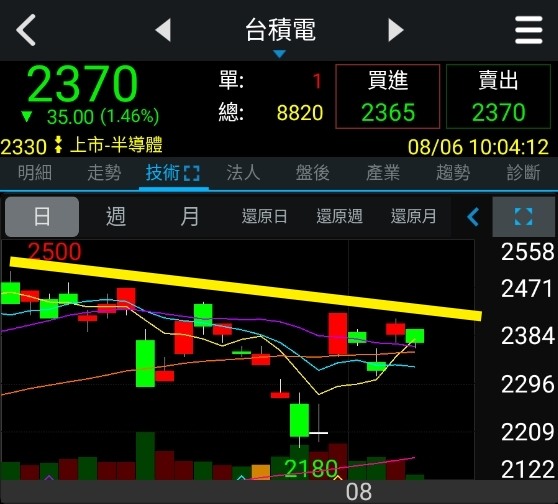Switch to the 盤後 tab
The width and height of the screenshot is (558, 504).
[x=313, y=173]
